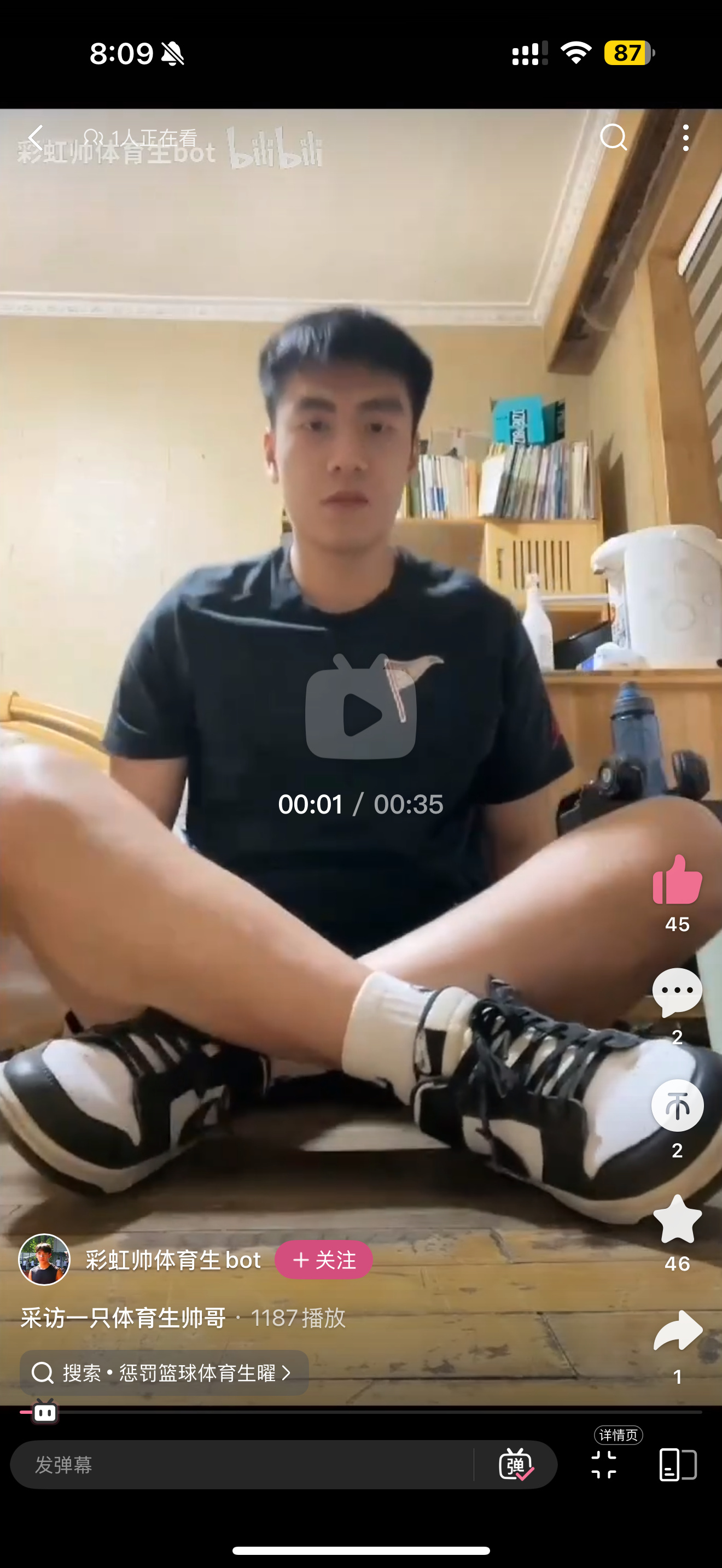Switch to landscape split view icon
Screen dimensions: 722x1568
tap(678, 1465)
